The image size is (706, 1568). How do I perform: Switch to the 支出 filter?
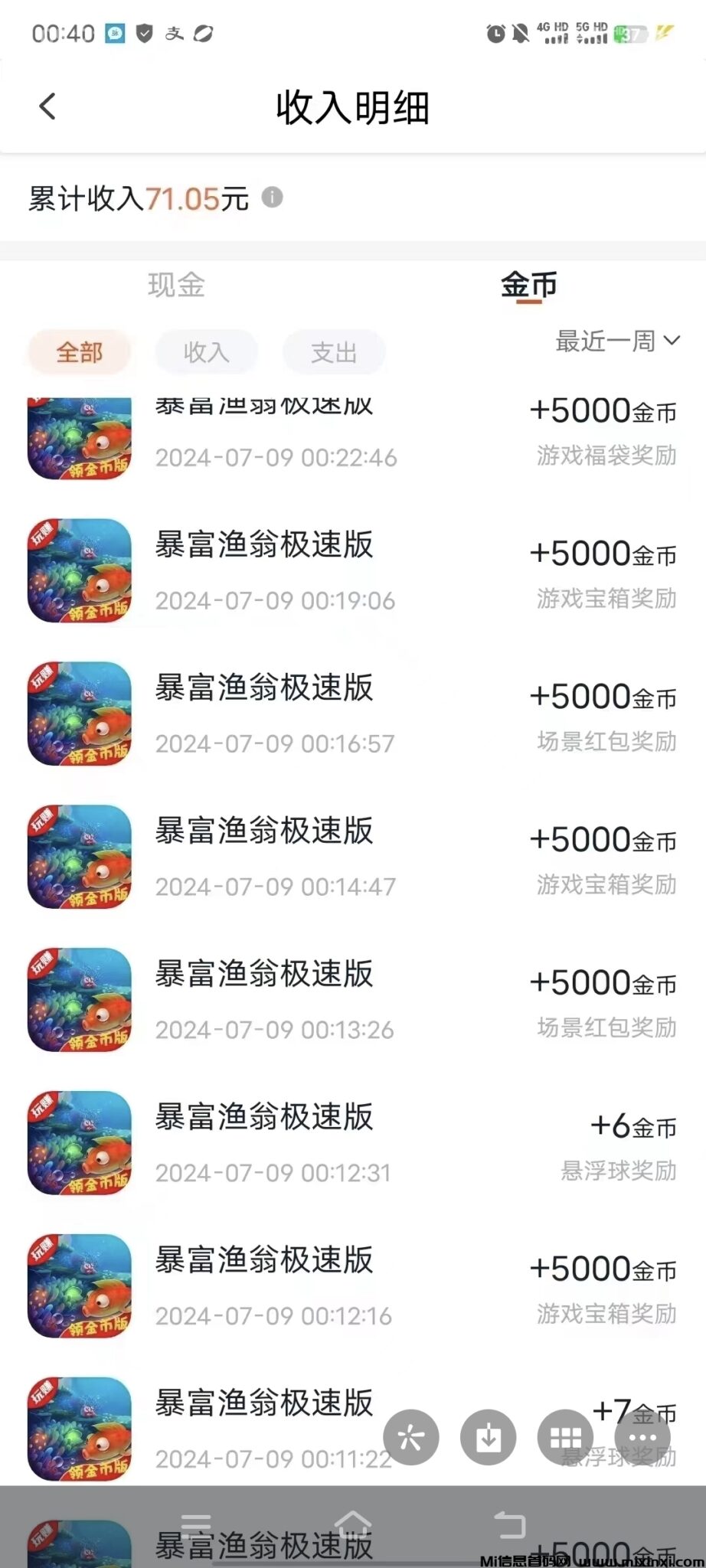334,352
